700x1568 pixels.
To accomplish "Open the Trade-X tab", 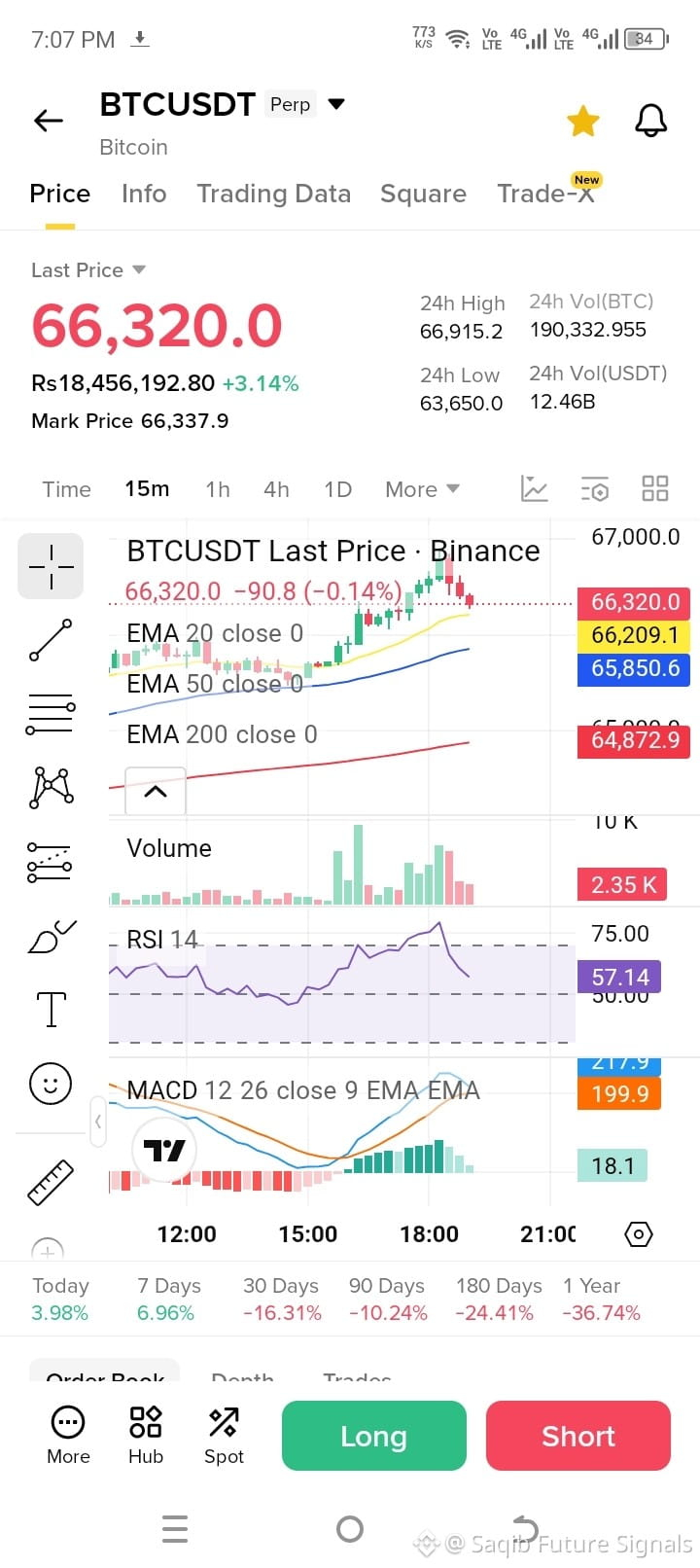I will pyautogui.click(x=545, y=194).
